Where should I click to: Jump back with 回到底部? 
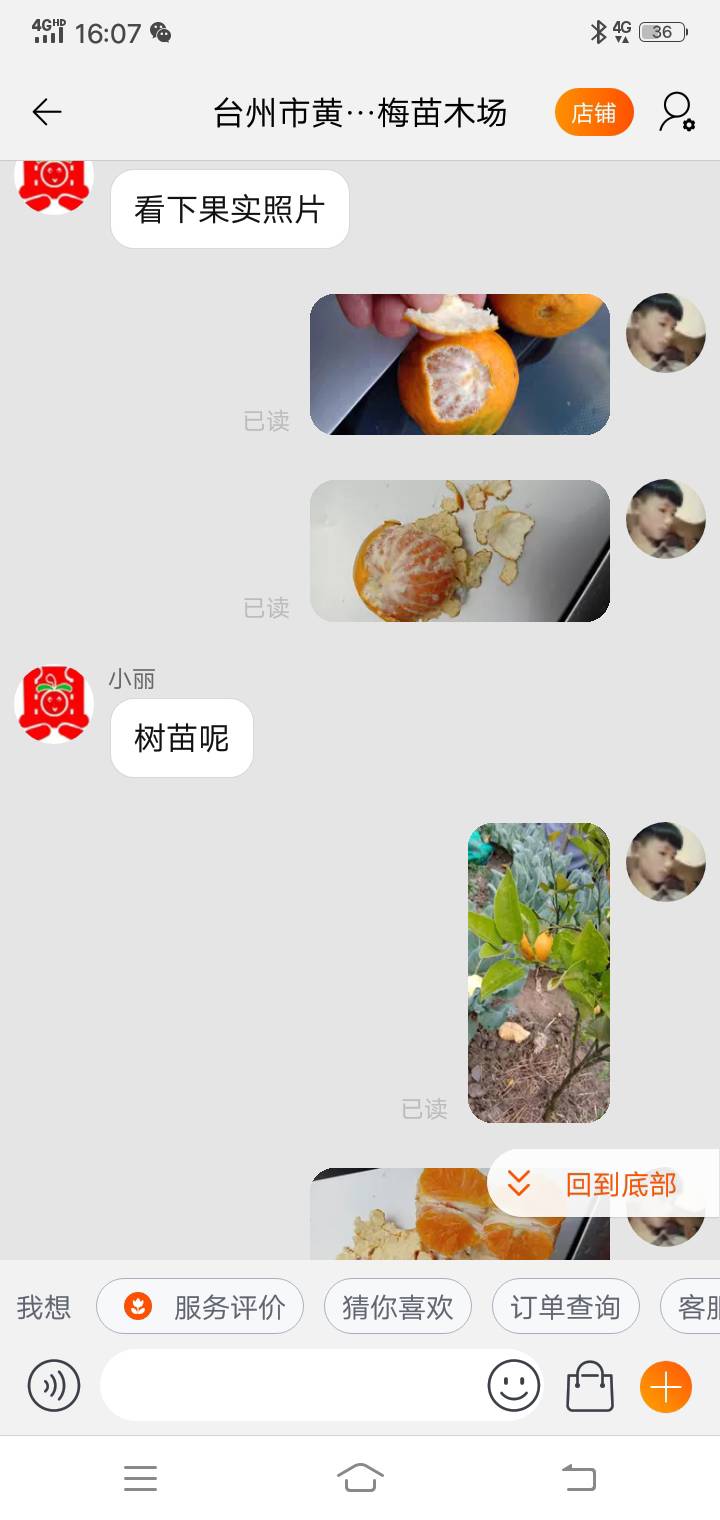(603, 1184)
